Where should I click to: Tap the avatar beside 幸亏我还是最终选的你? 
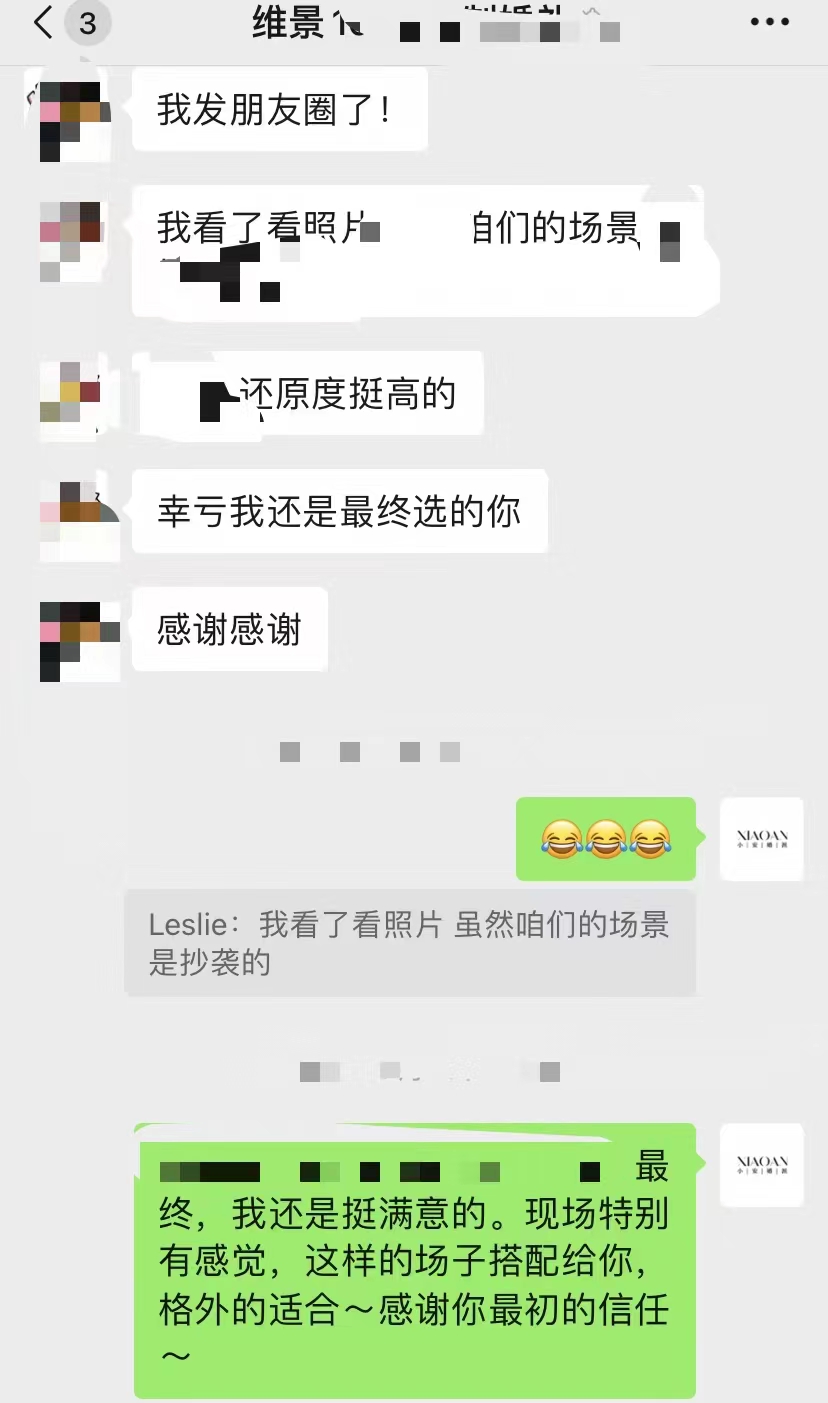80,521
